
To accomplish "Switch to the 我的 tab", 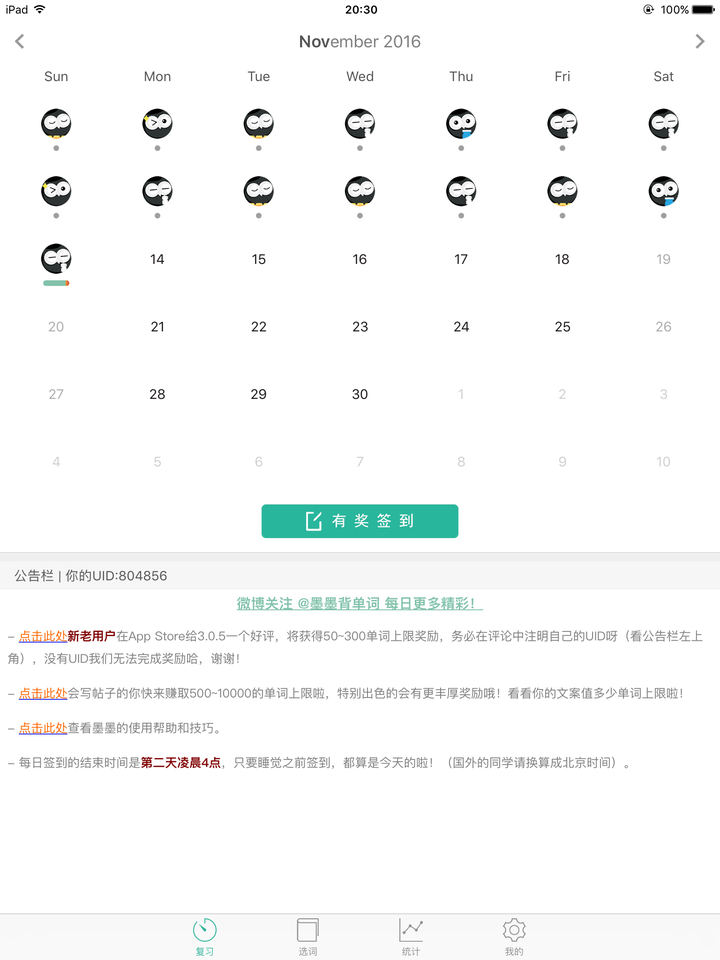I will 513,935.
